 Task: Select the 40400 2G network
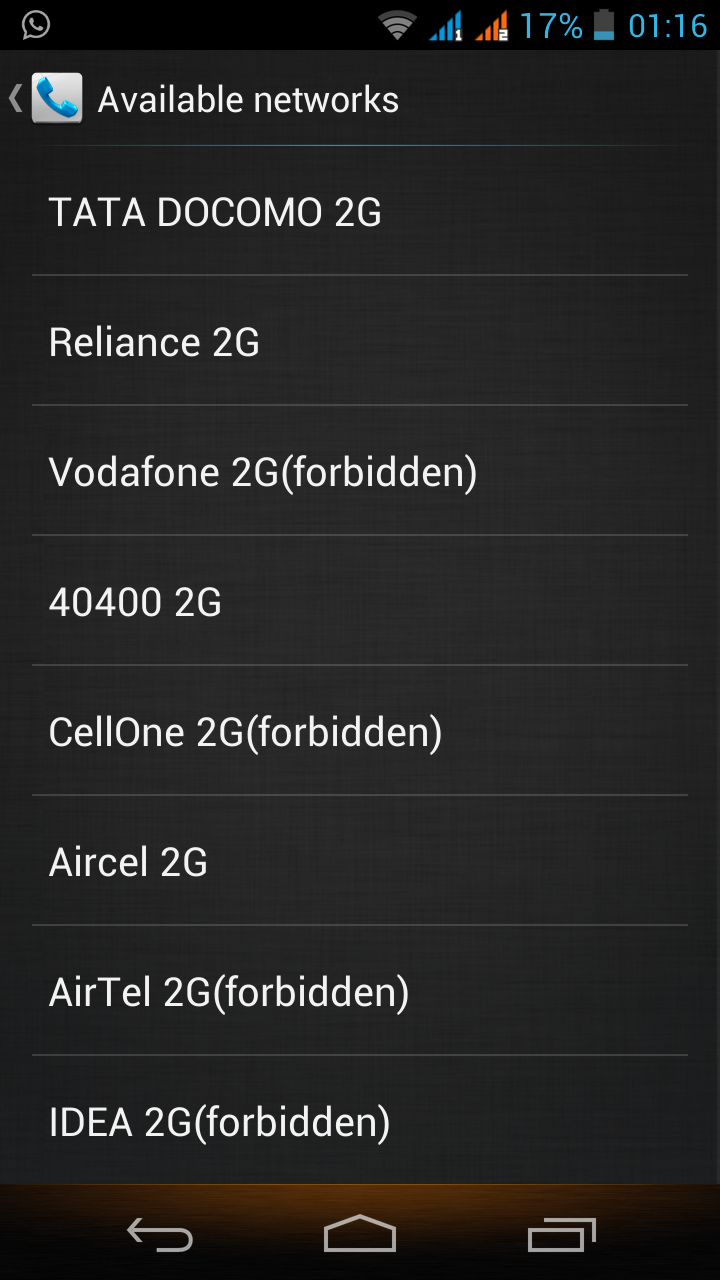[x=360, y=602]
